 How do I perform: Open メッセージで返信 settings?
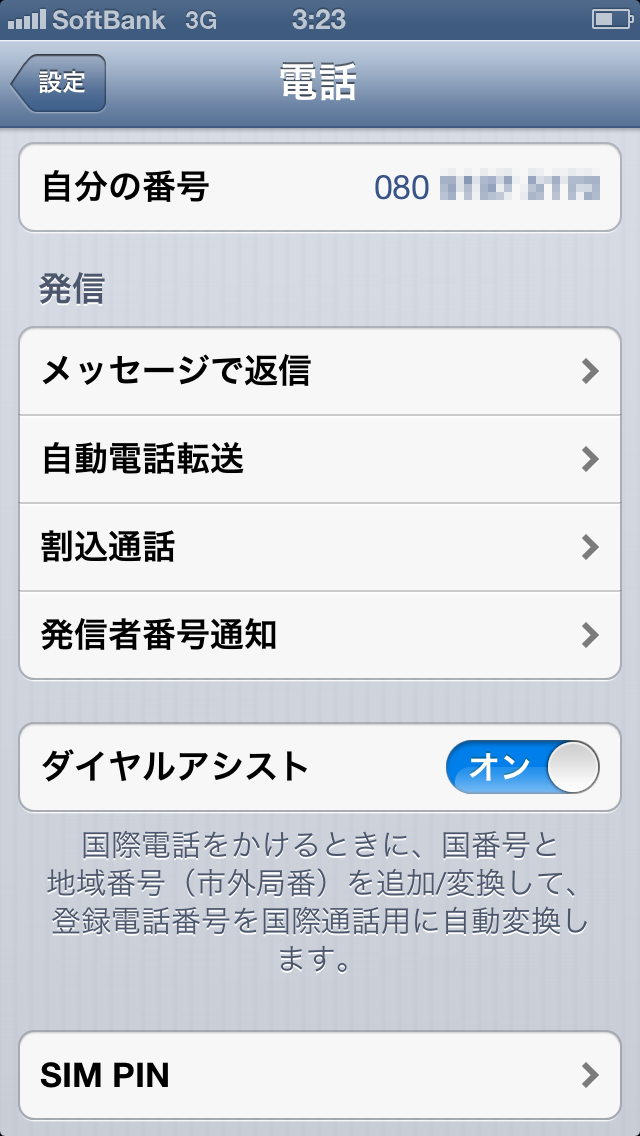pyautogui.click(x=320, y=372)
